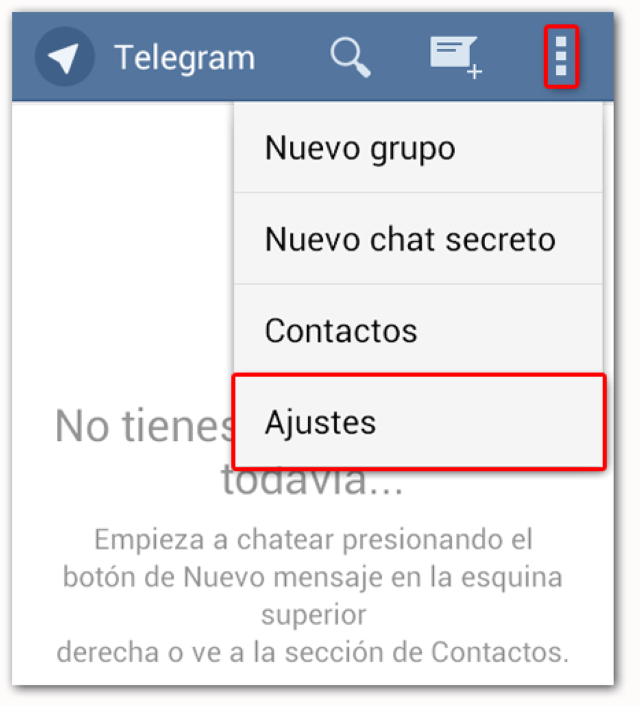Image resolution: width=640 pixels, height=706 pixels.
Task: Open Contactos from the menu
Action: pyautogui.click(x=418, y=331)
